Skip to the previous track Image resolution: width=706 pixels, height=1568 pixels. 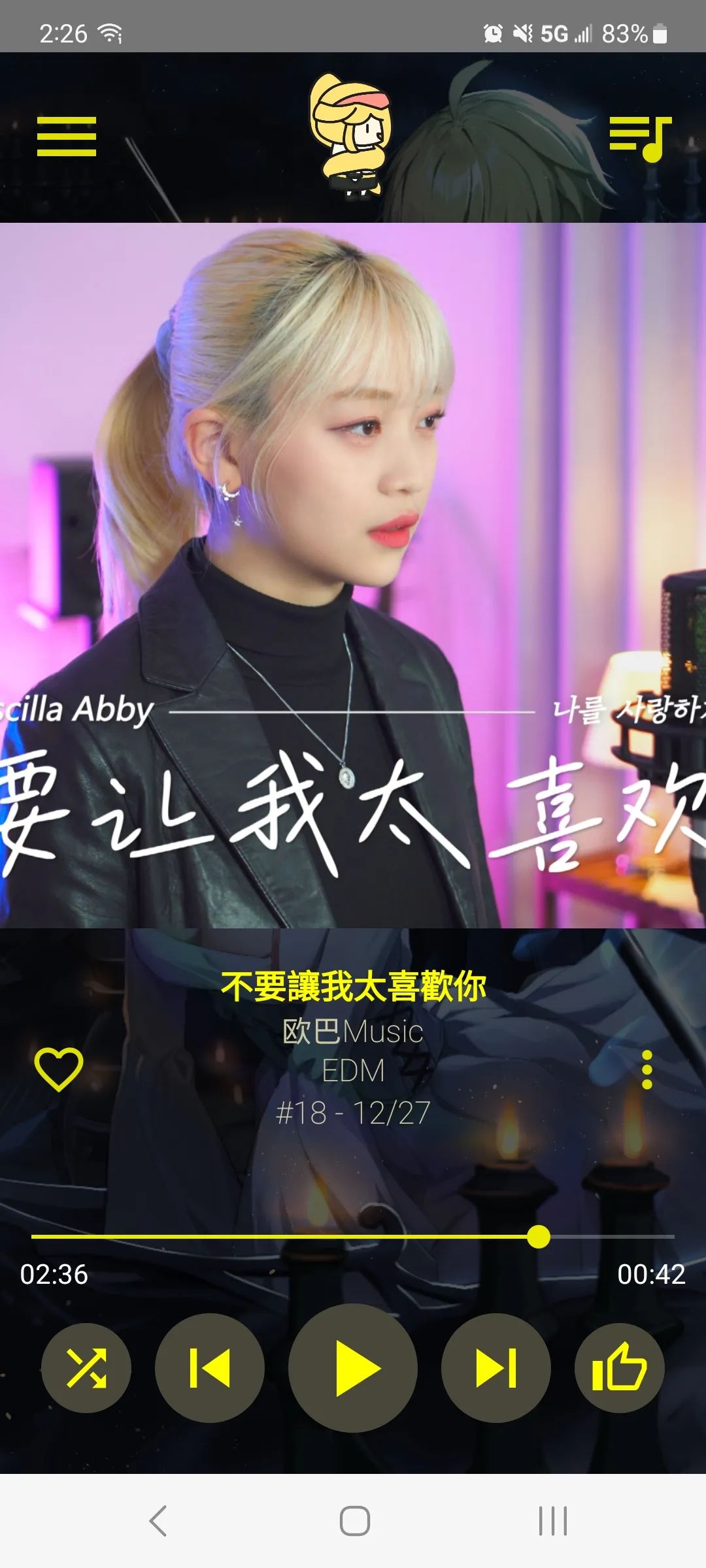pos(210,1368)
